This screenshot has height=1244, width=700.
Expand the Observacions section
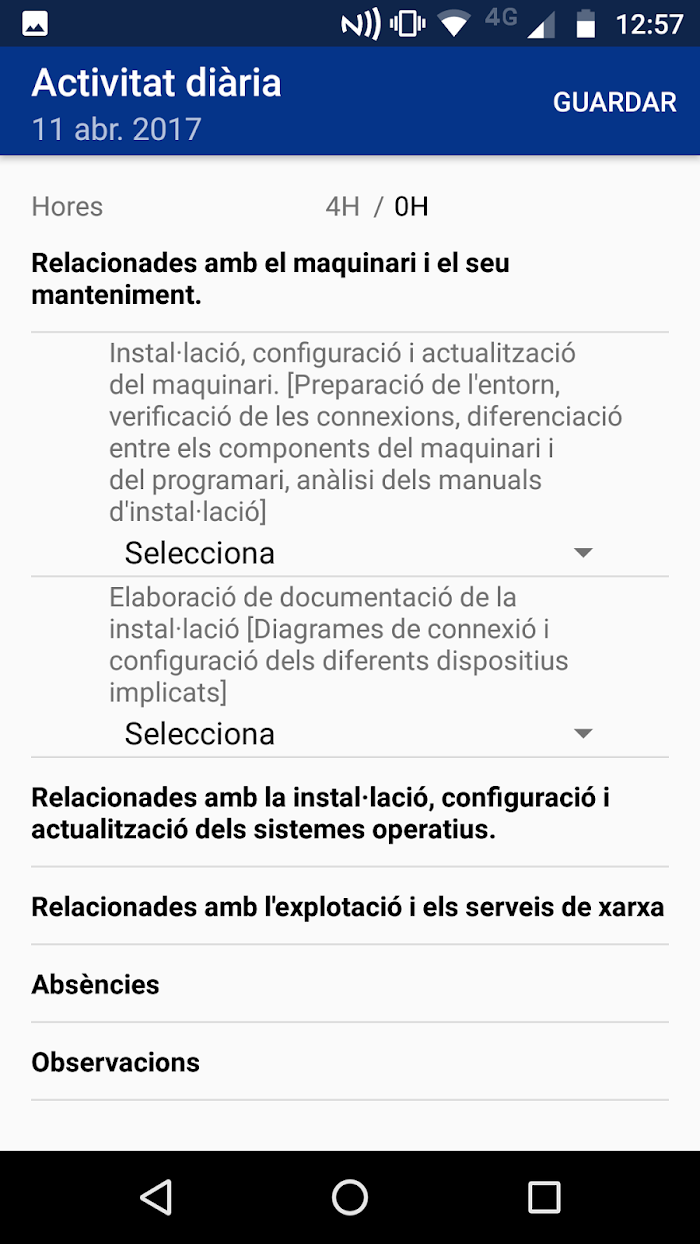tap(350, 1062)
